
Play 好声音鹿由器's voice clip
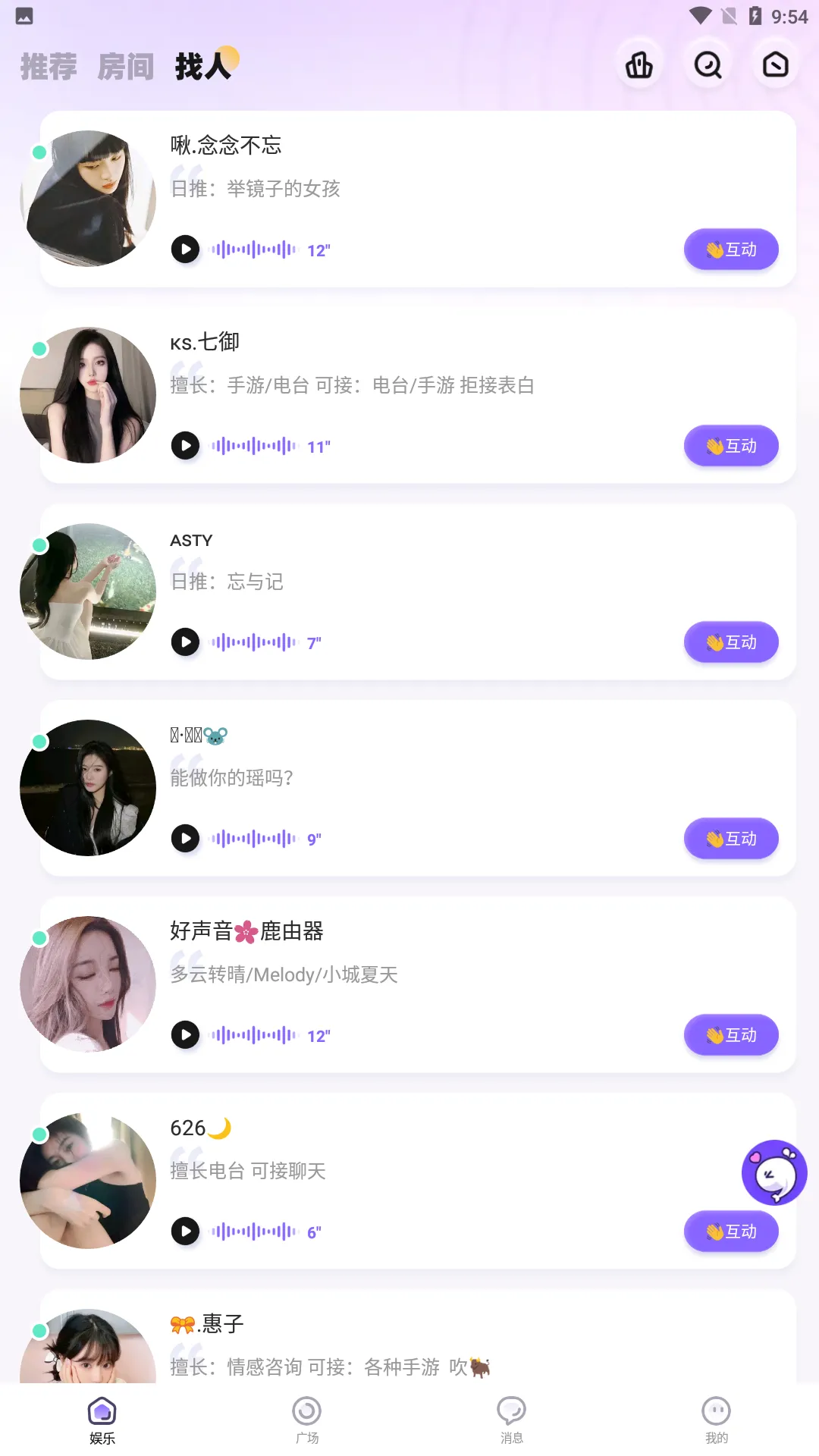tap(185, 1035)
